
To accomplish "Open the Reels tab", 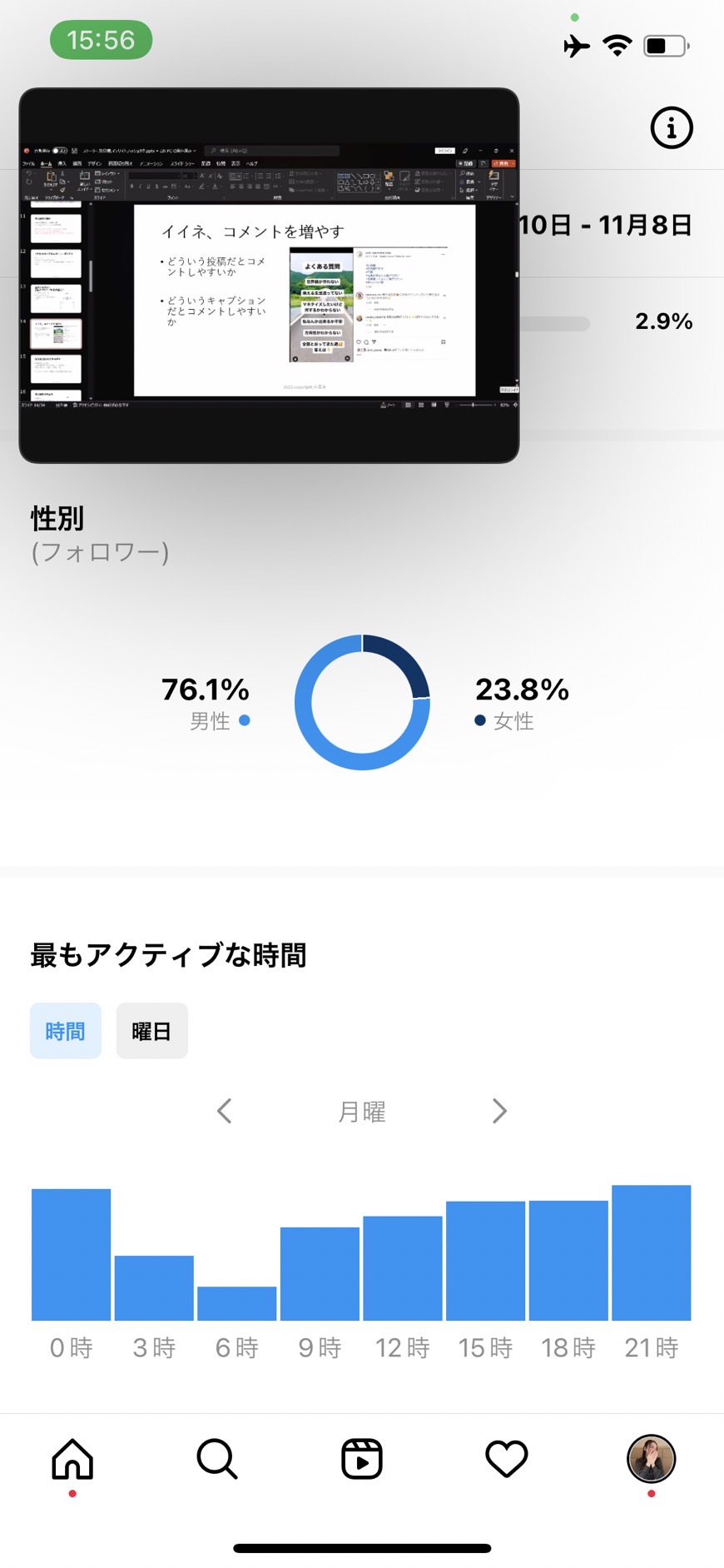I will [x=362, y=1459].
